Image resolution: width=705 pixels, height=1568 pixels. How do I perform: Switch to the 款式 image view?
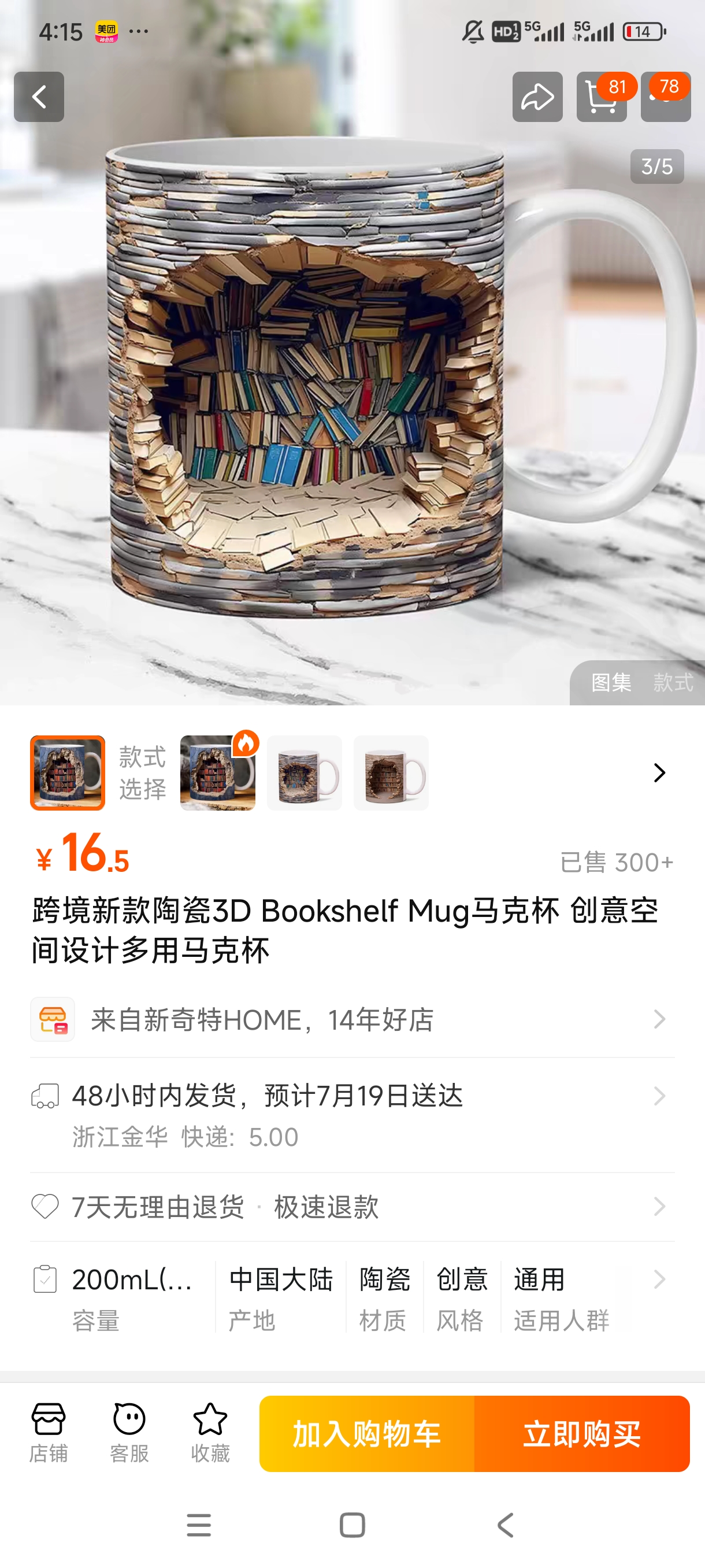point(673,682)
